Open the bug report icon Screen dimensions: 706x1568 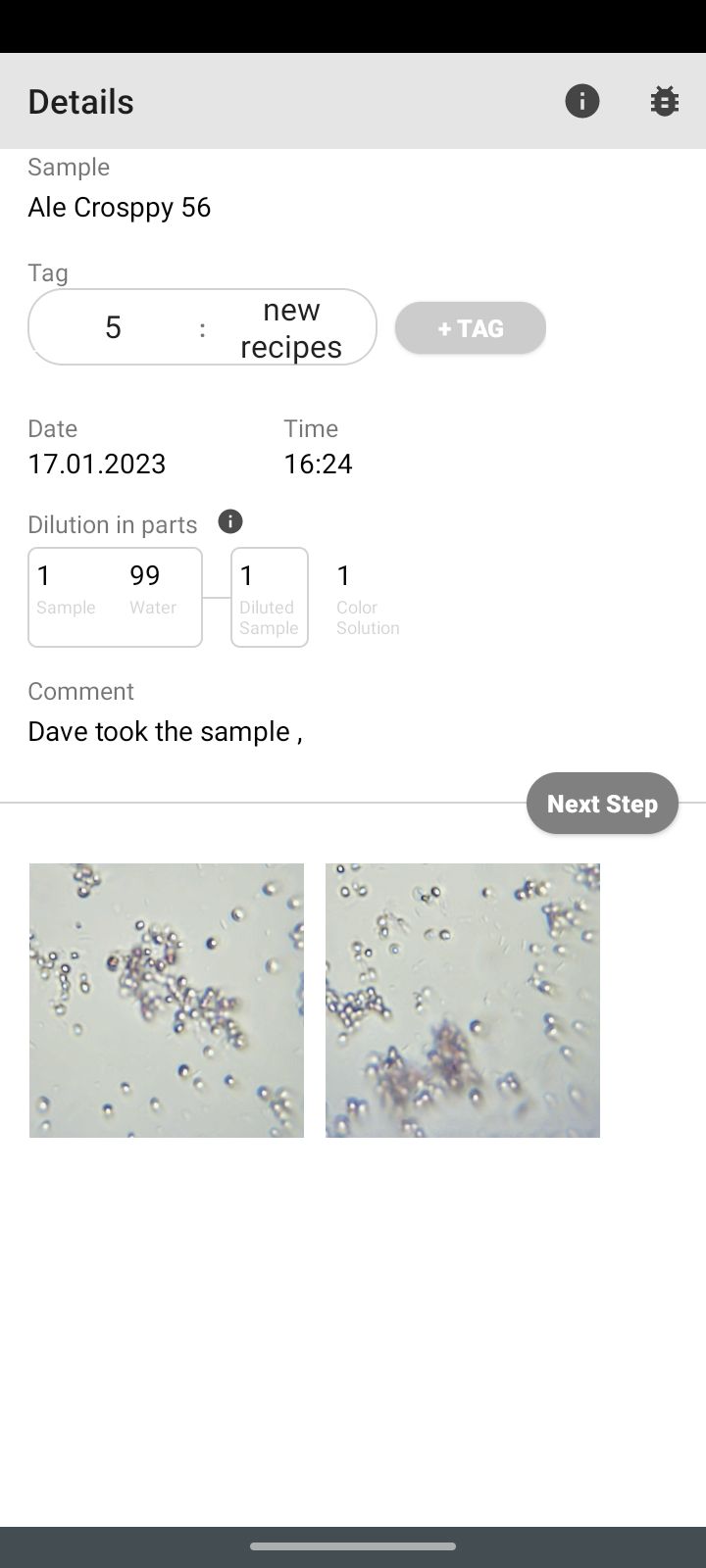[664, 101]
